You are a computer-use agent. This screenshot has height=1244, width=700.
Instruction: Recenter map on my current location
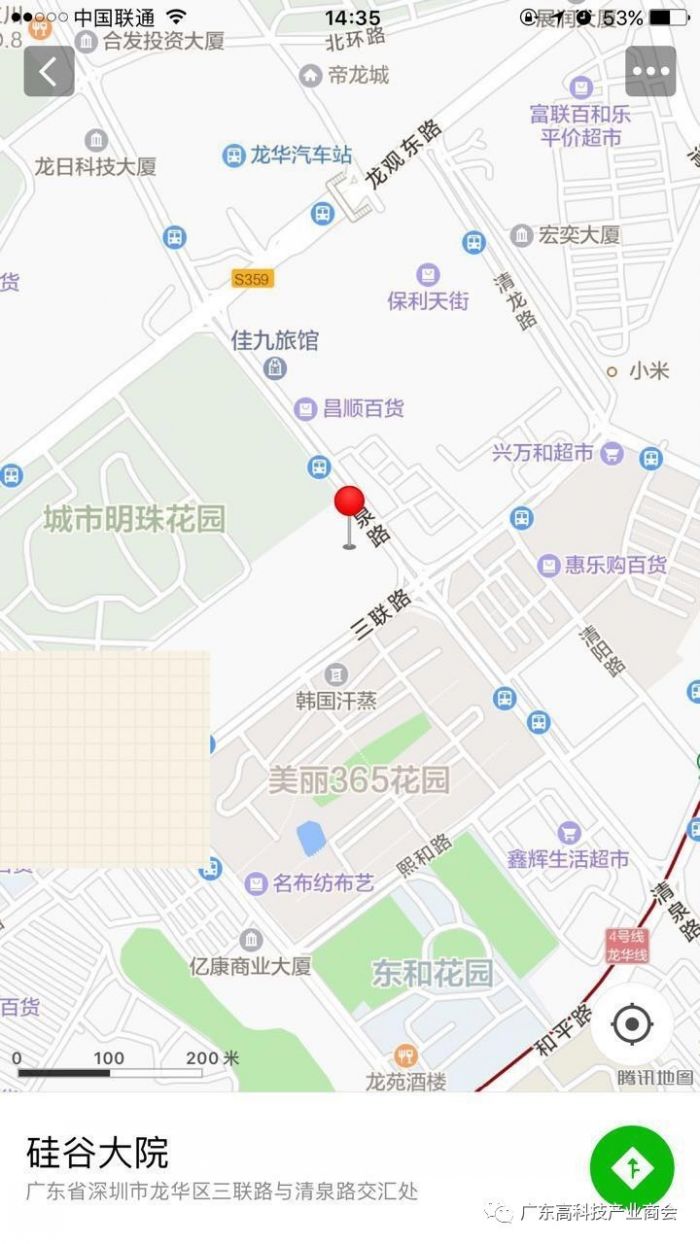[631, 1024]
